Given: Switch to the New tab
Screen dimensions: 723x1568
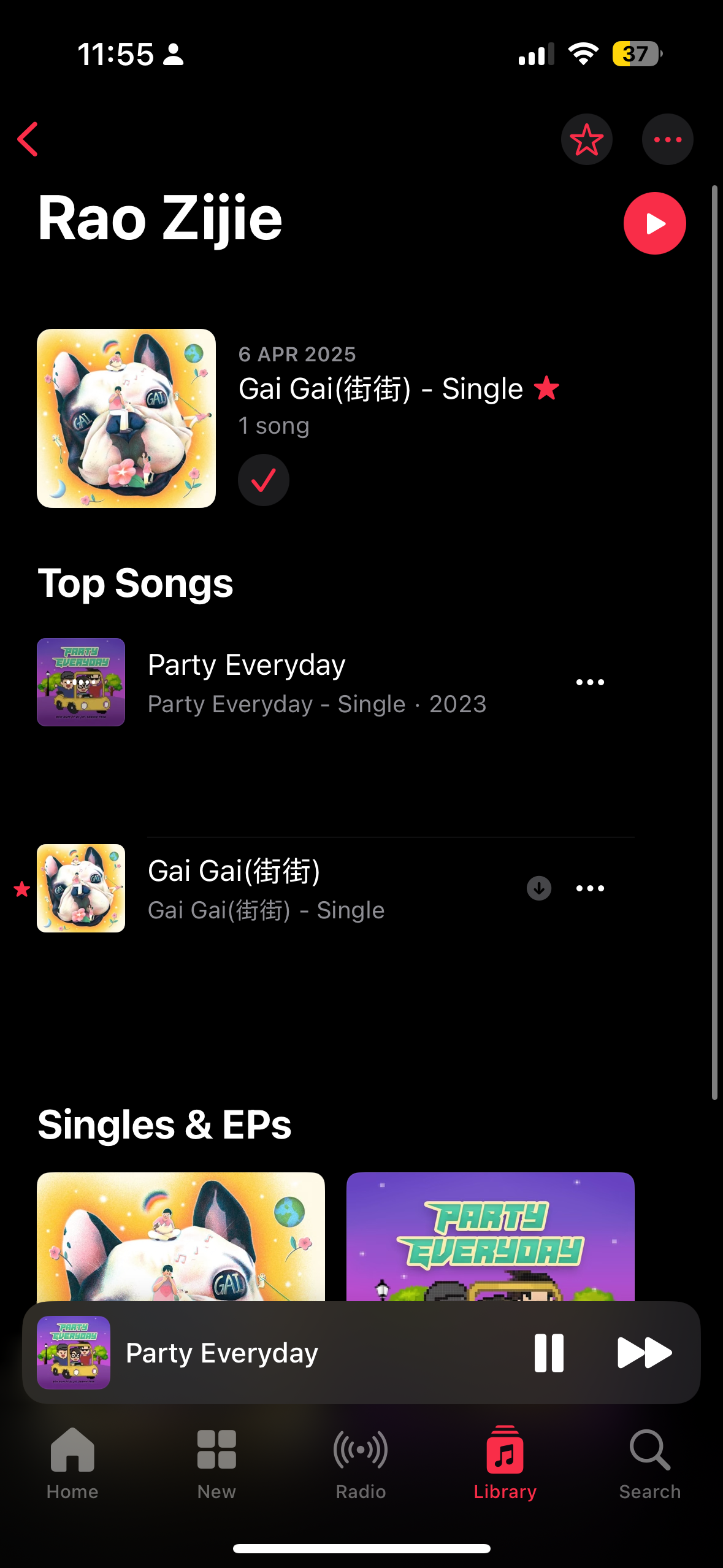Looking at the screenshot, I should point(216,1462).
